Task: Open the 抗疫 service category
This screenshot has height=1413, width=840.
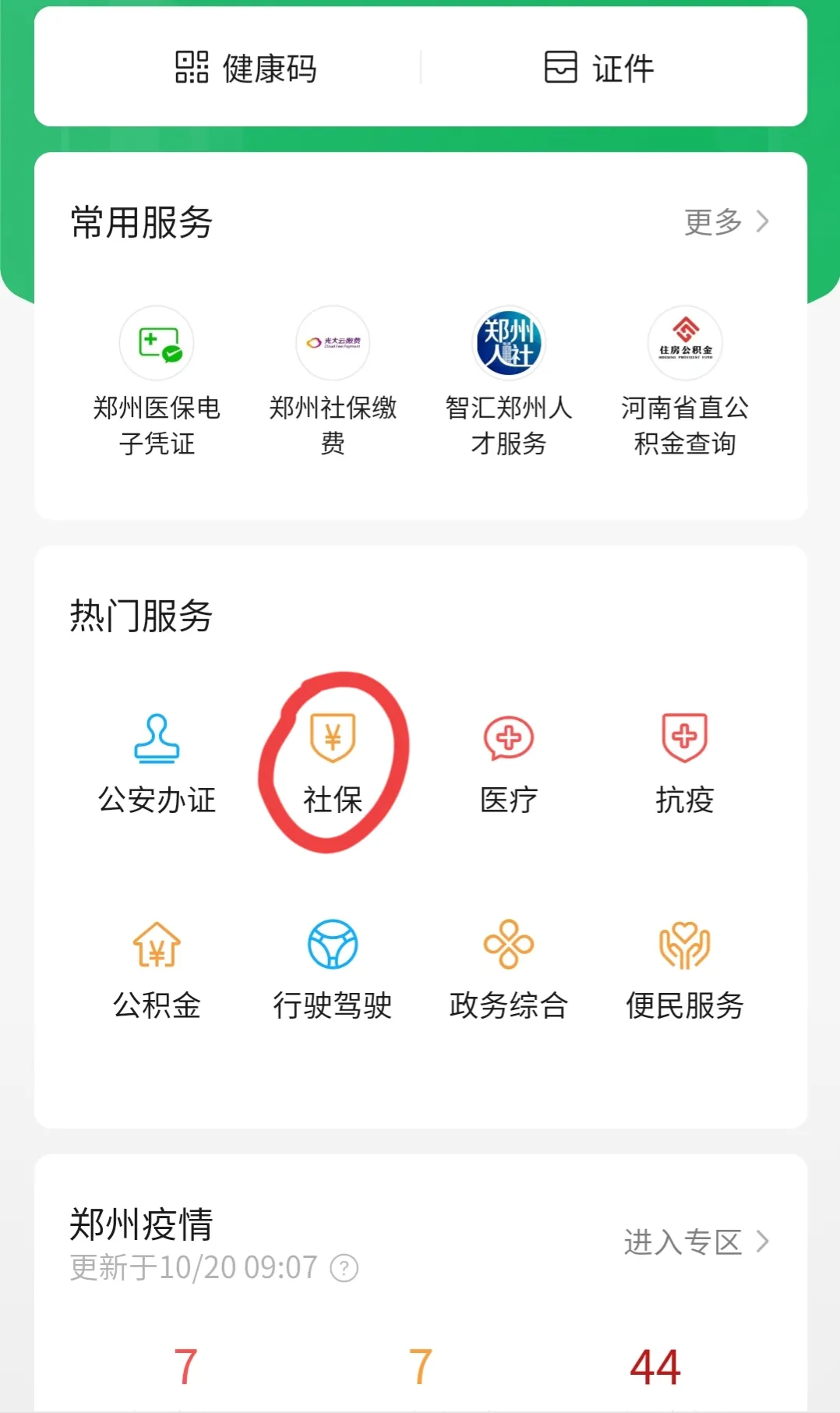Action: click(685, 764)
